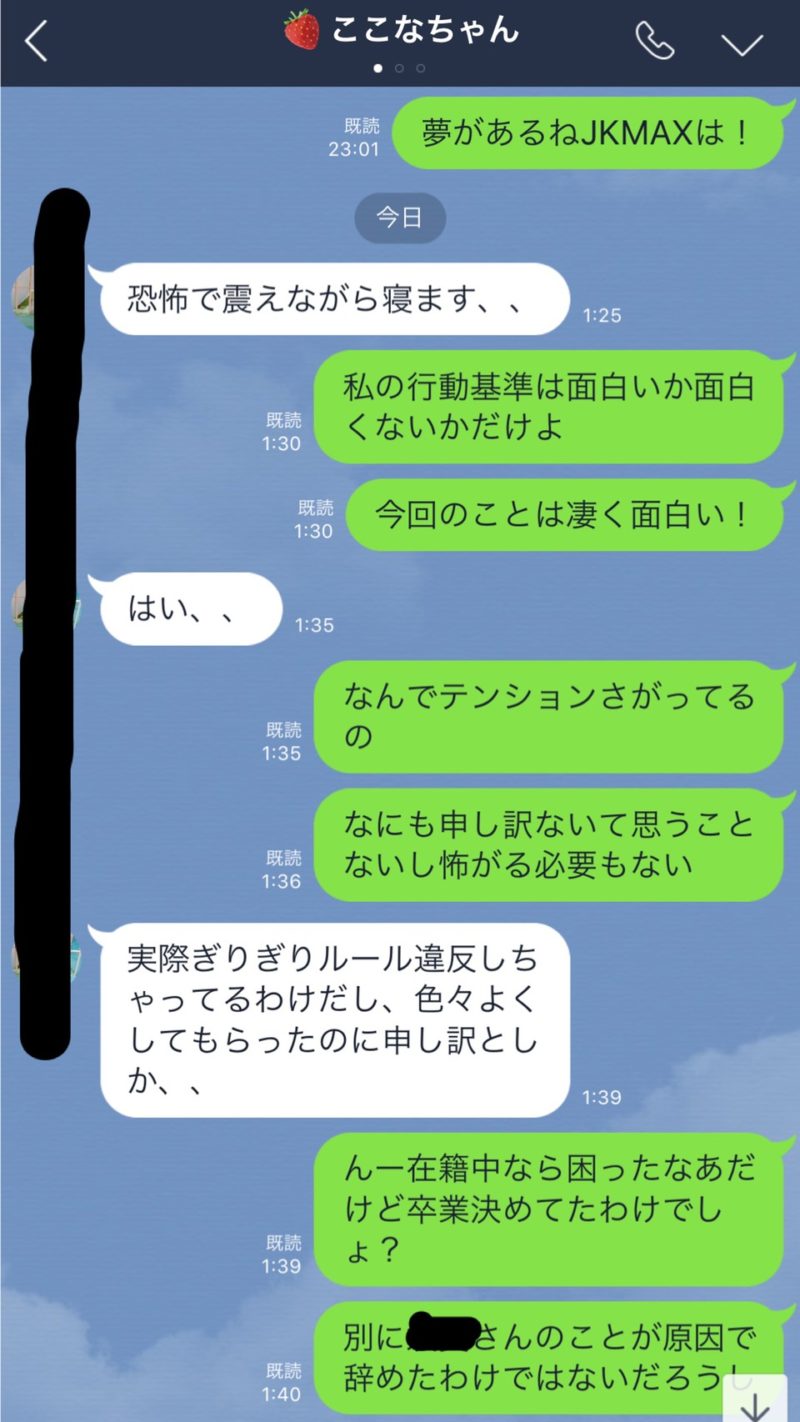The height and width of the screenshot is (1422, 800).
Task: Start a voice call from the phone icon
Action: click(x=655, y=41)
